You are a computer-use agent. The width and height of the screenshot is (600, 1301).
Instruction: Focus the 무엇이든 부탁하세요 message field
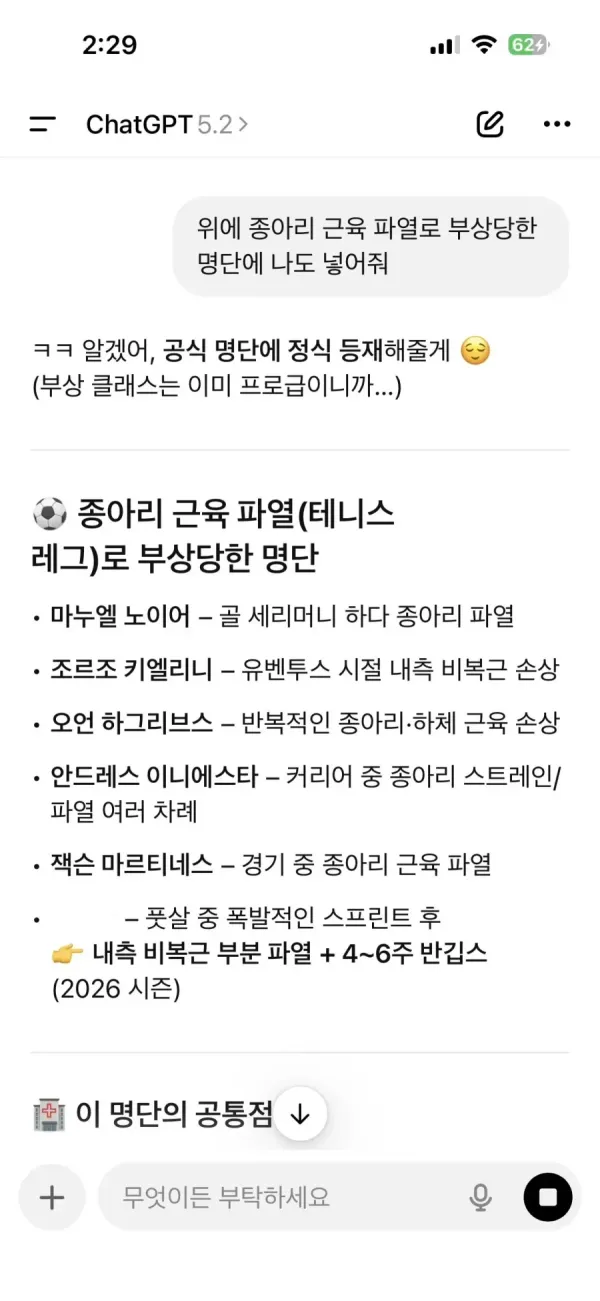click(280, 1197)
